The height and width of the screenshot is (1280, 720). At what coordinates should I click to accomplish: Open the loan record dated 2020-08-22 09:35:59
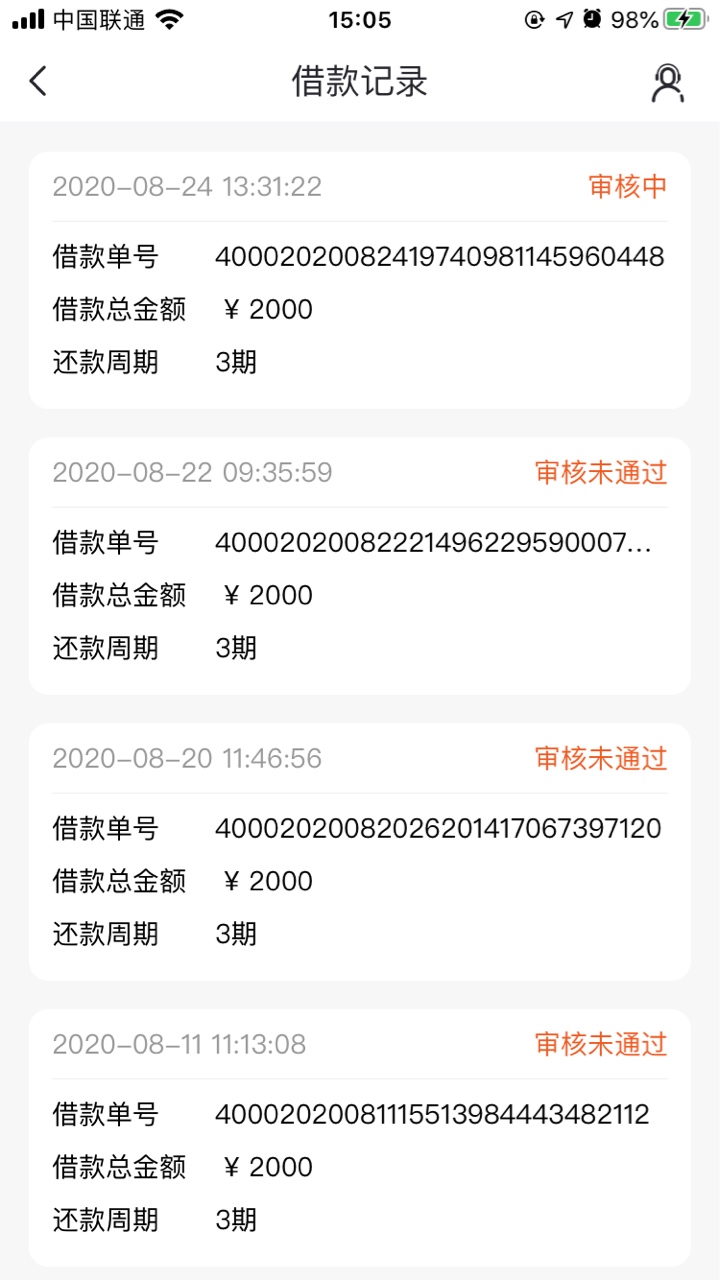point(360,566)
